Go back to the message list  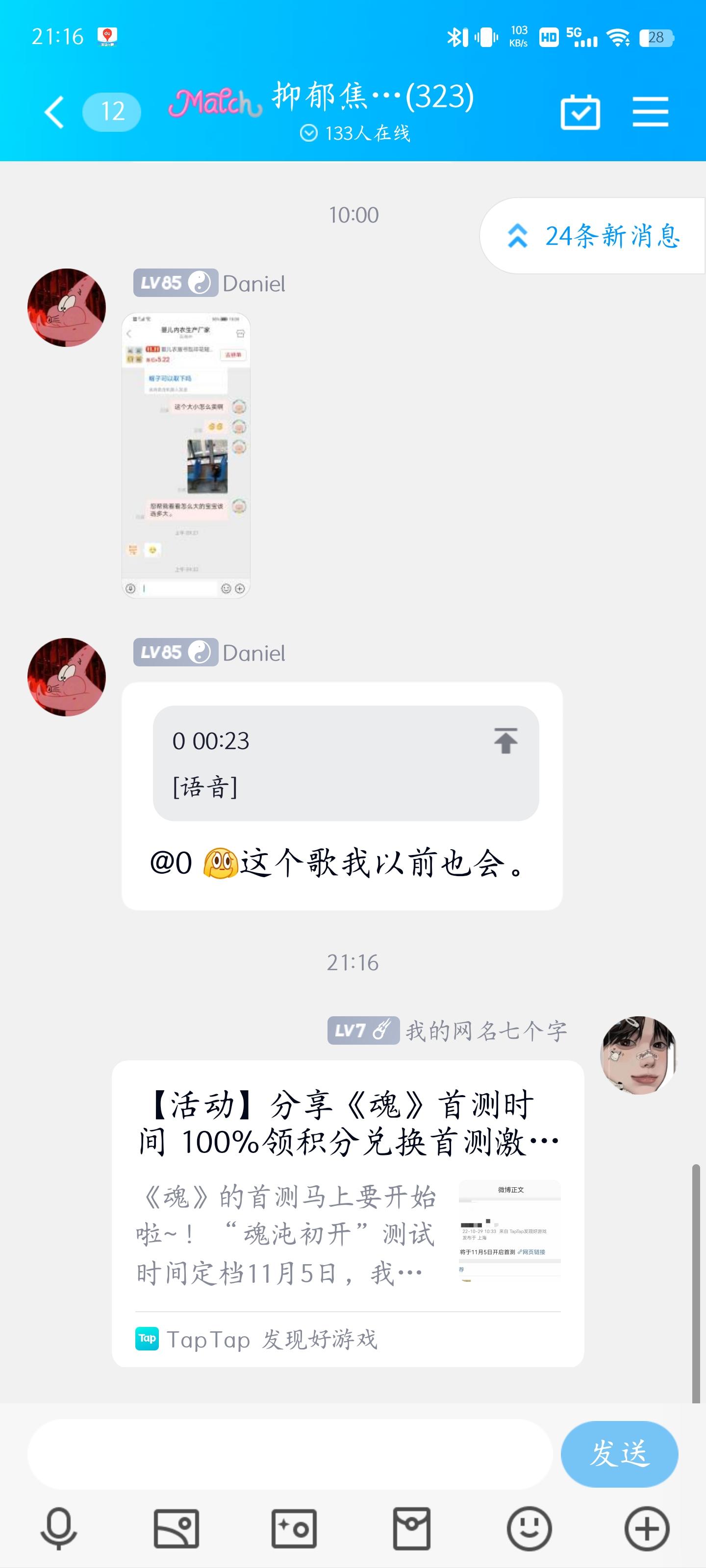click(x=54, y=112)
